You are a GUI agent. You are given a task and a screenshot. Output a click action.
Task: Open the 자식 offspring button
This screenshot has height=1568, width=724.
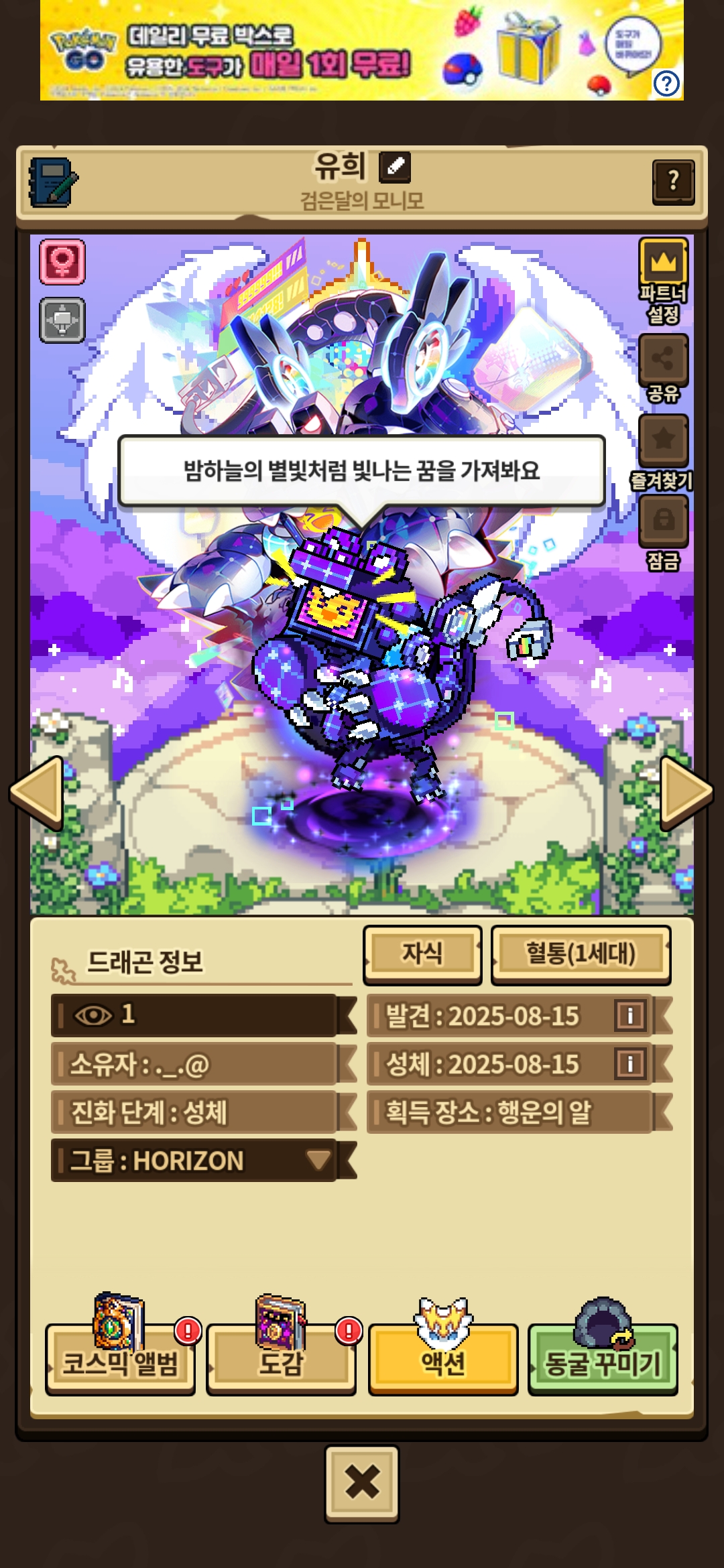[x=422, y=954]
